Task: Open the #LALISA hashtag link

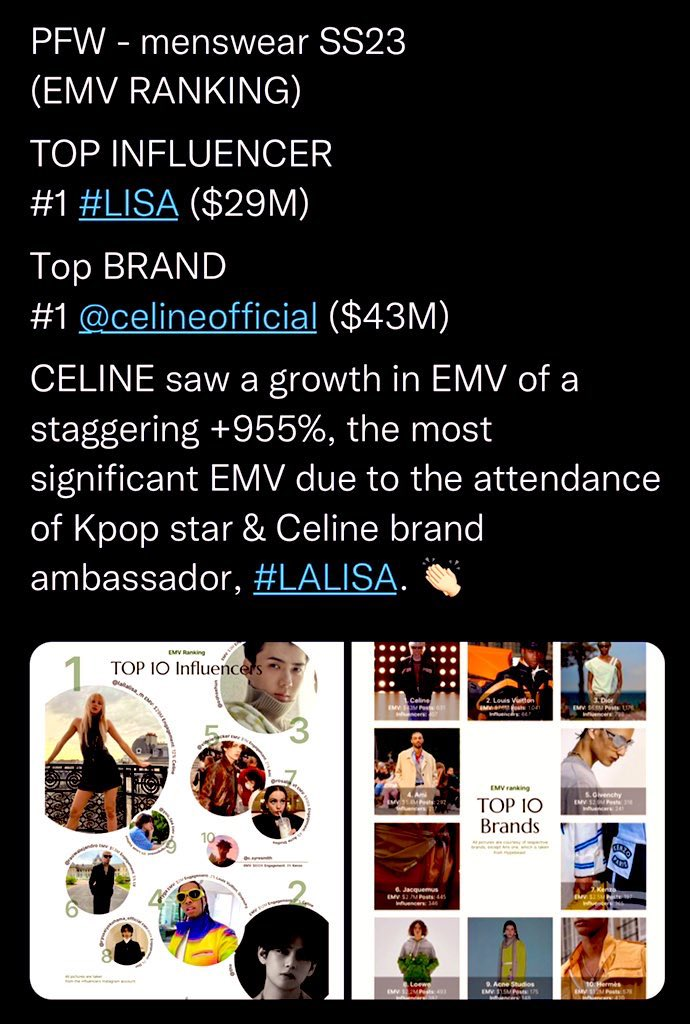Action: 325,578
